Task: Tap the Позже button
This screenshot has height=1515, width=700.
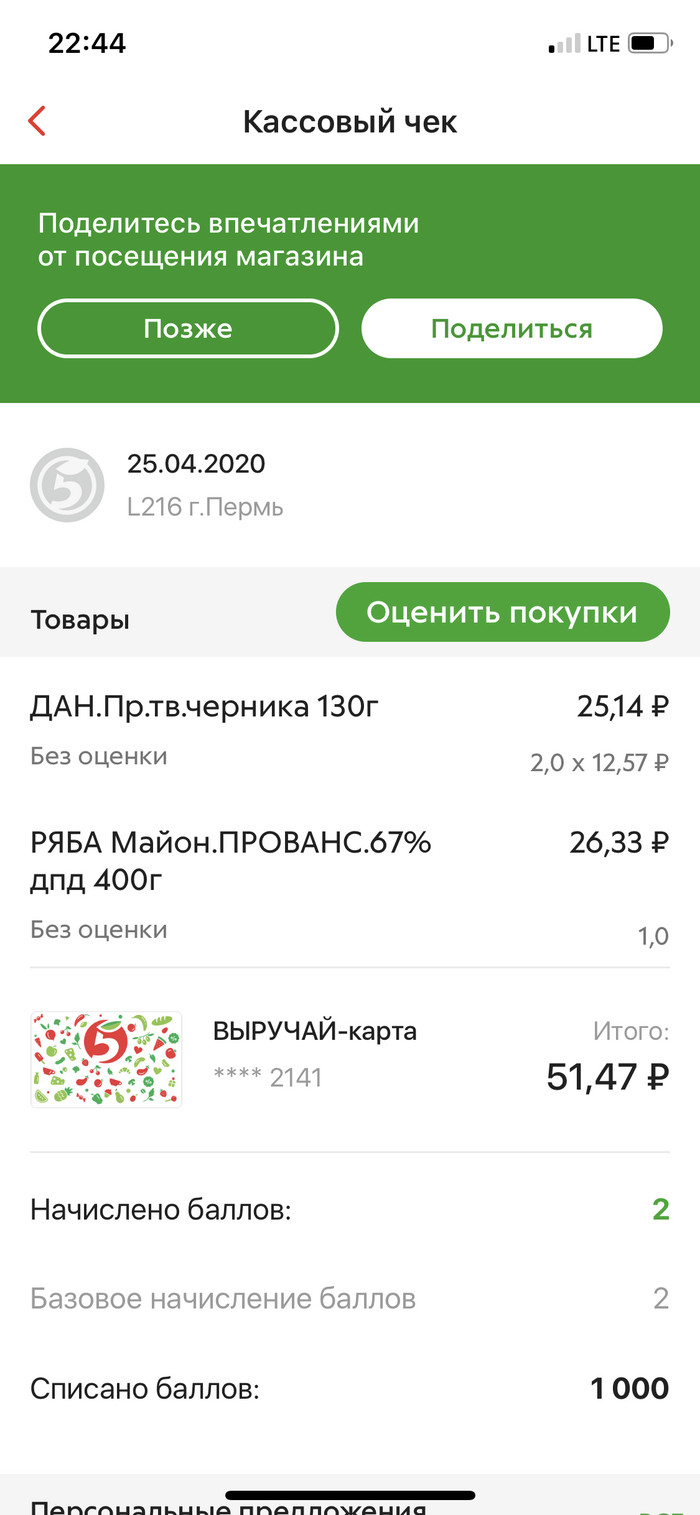Action: 188,328
